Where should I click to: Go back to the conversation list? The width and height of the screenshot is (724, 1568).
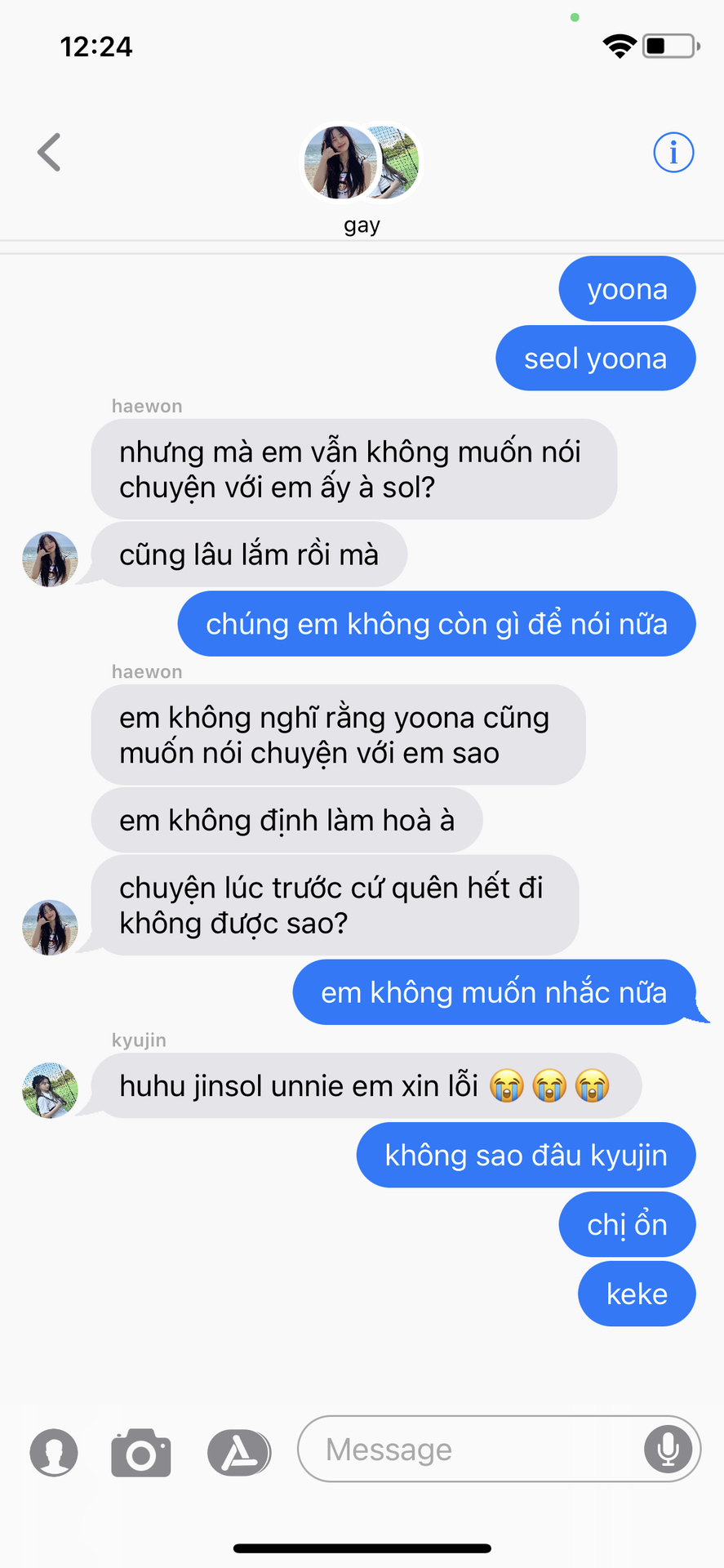49,152
